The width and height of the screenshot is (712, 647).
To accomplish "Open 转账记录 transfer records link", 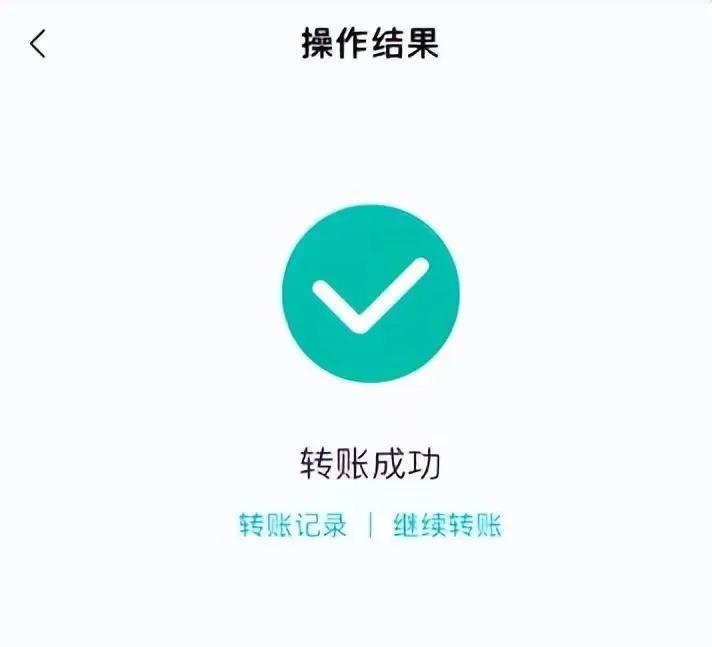I will tap(293, 525).
